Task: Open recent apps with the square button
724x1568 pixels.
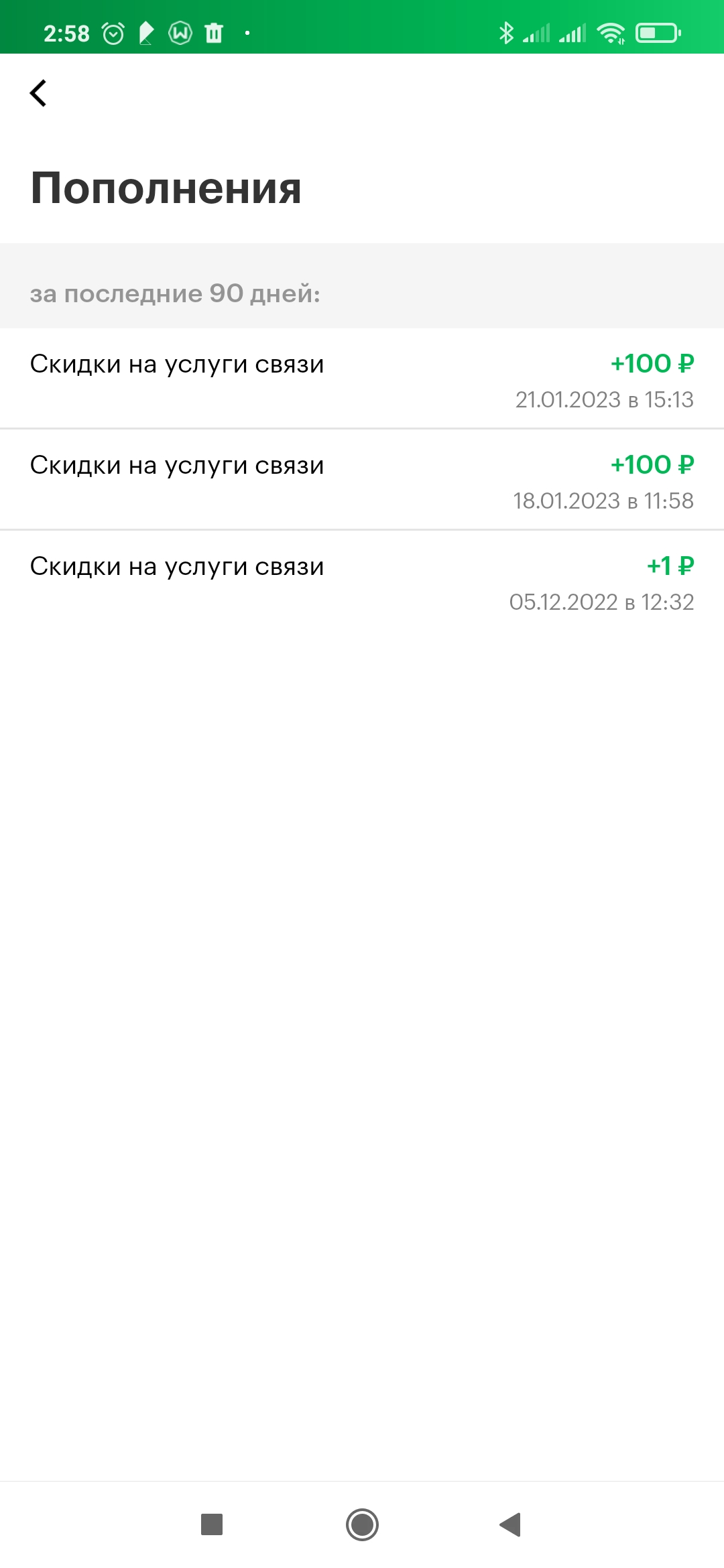Action: pos(212,1524)
